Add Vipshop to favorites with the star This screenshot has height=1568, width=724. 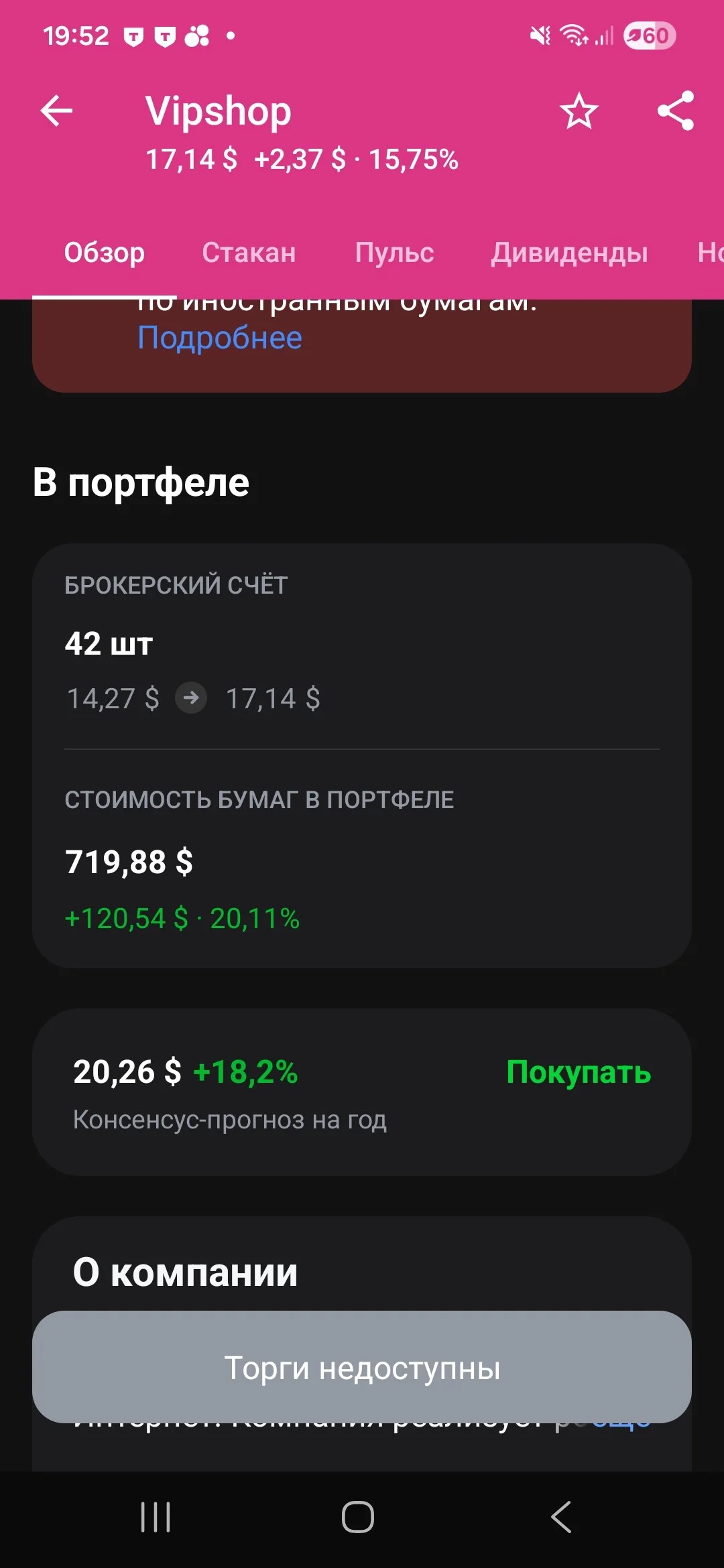tap(579, 111)
